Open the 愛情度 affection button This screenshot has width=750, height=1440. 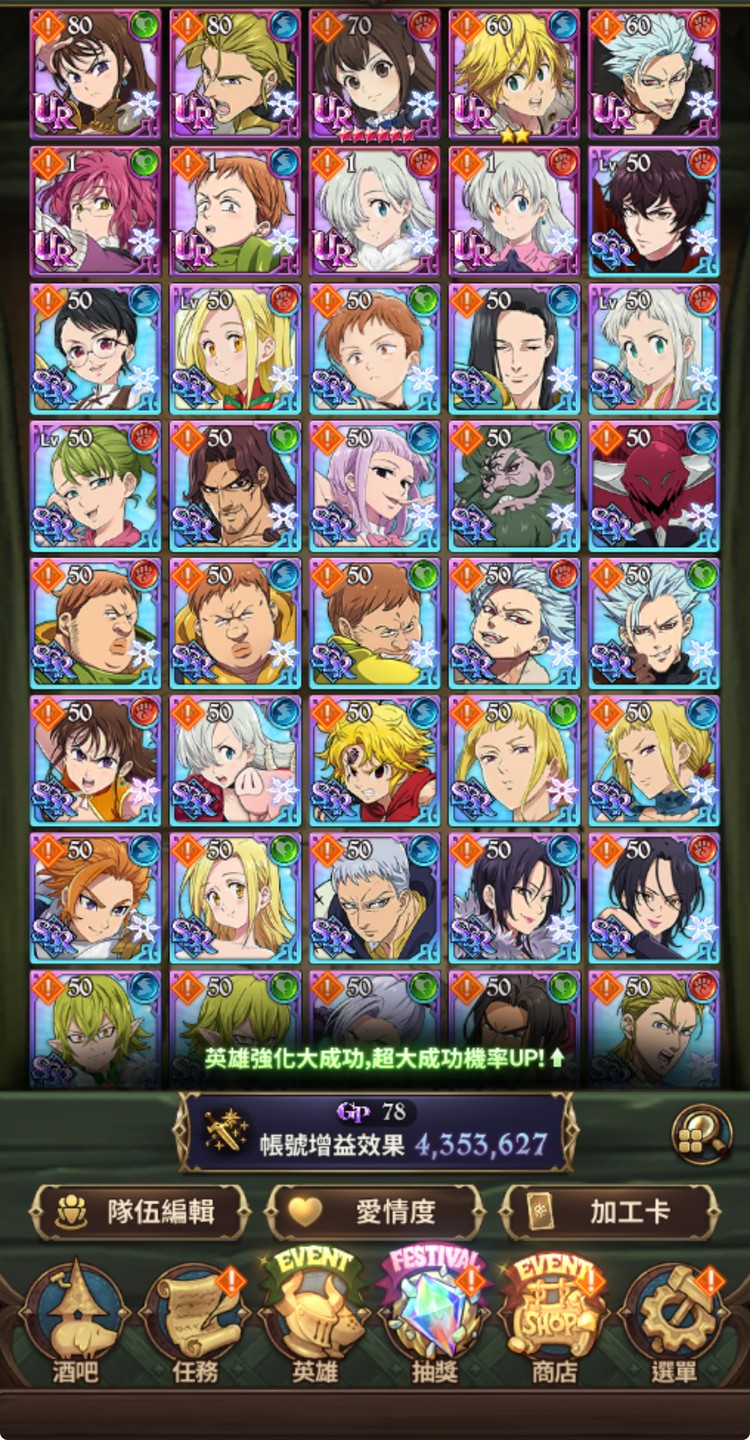tap(373, 1212)
